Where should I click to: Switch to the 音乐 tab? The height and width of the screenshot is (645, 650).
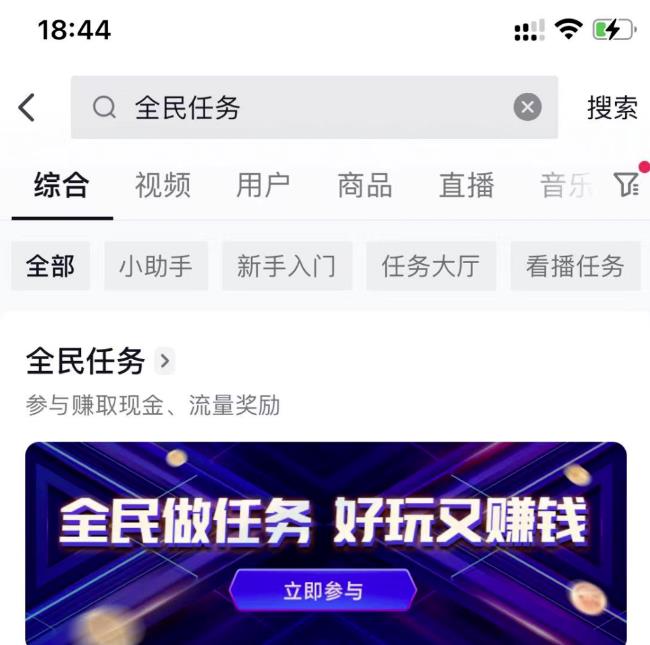coord(566,185)
